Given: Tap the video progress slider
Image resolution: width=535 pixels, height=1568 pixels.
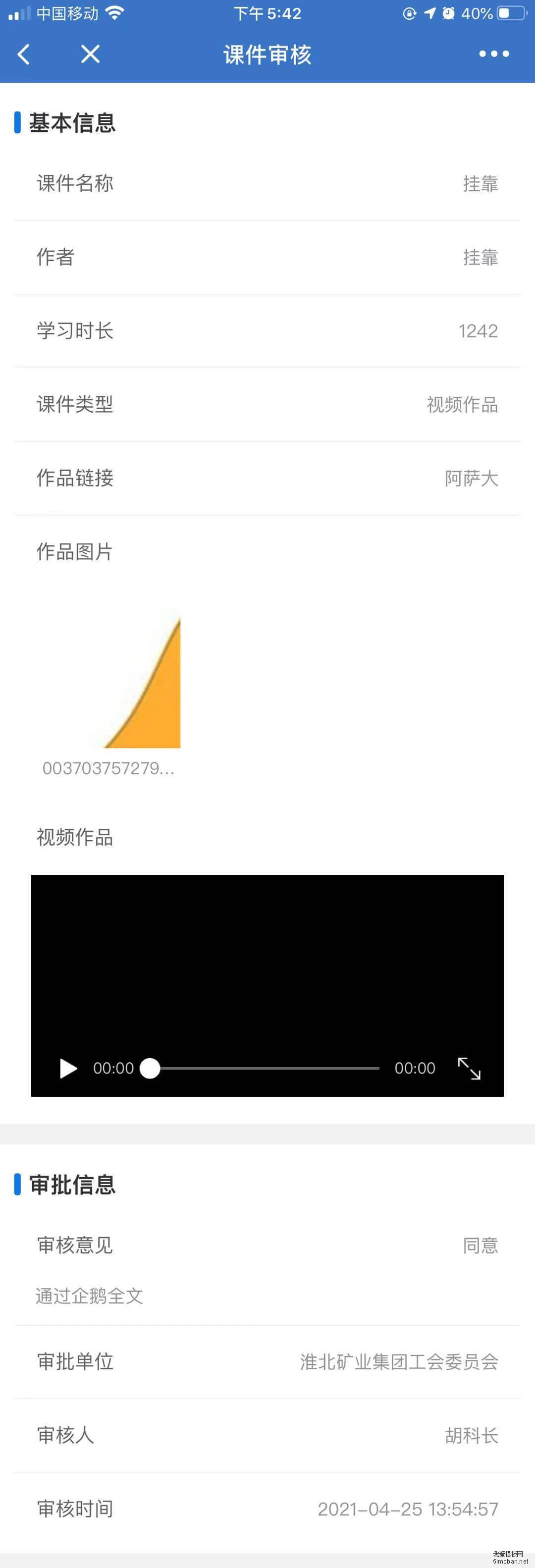Looking at the screenshot, I should click(x=265, y=1068).
